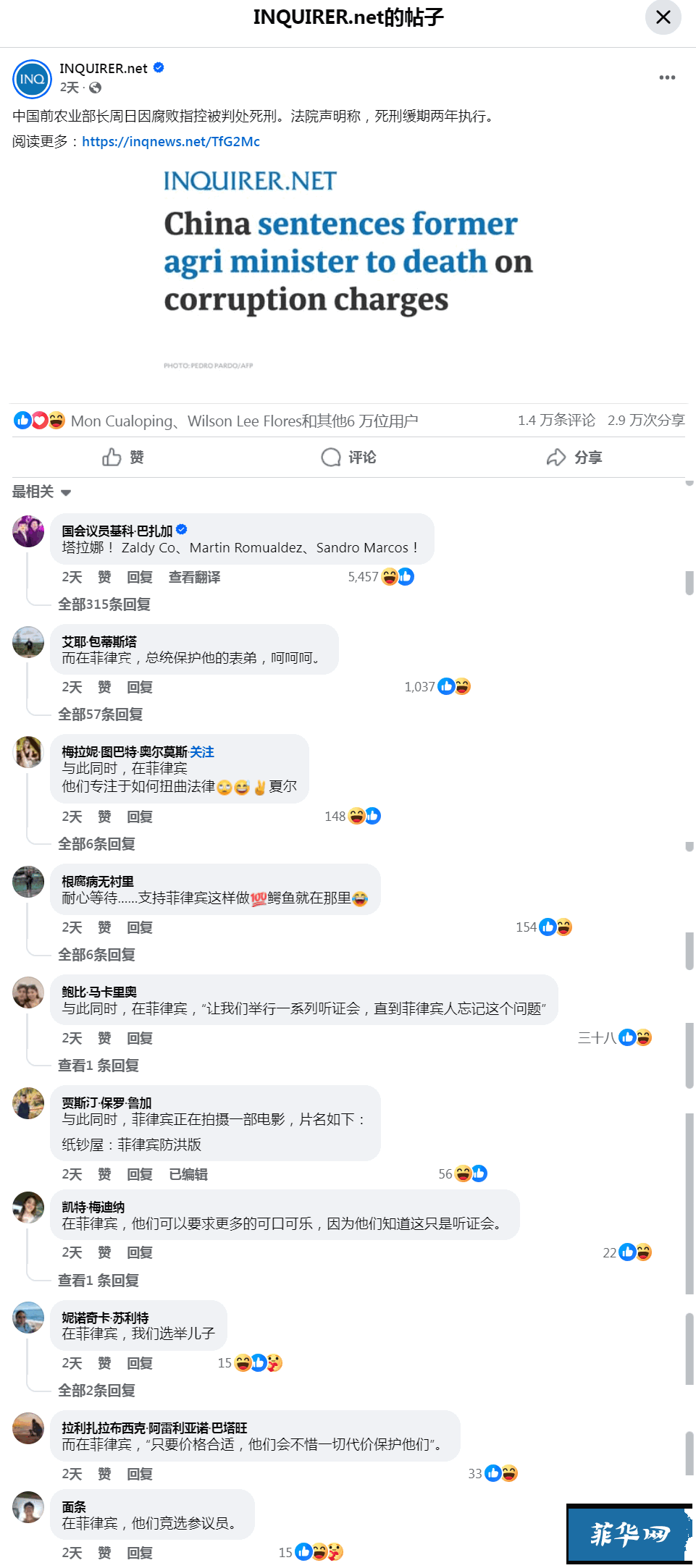Close the INQUIRER.net post dialog
696x1568 pixels.
(x=663, y=17)
